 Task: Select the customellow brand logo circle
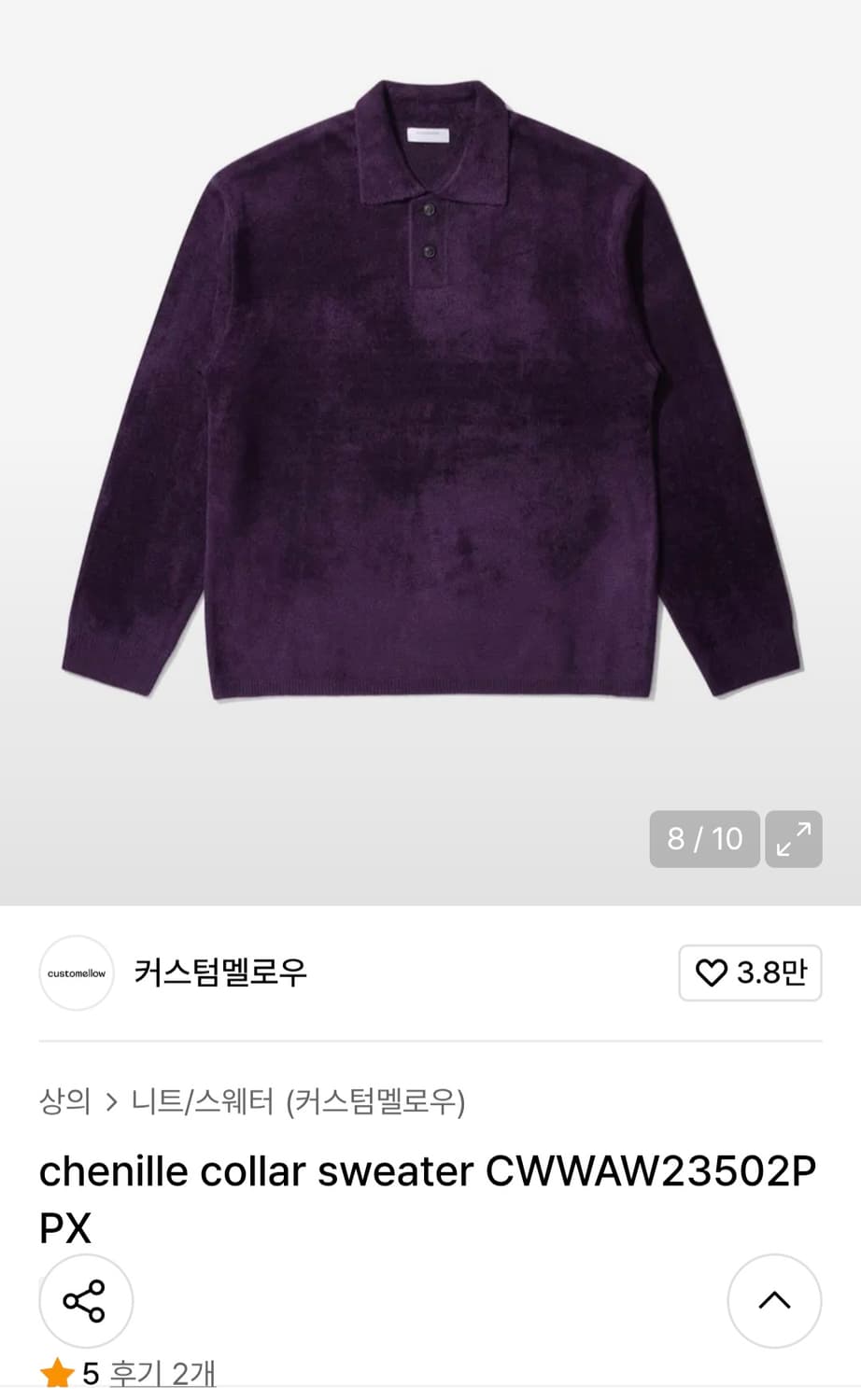[76, 973]
